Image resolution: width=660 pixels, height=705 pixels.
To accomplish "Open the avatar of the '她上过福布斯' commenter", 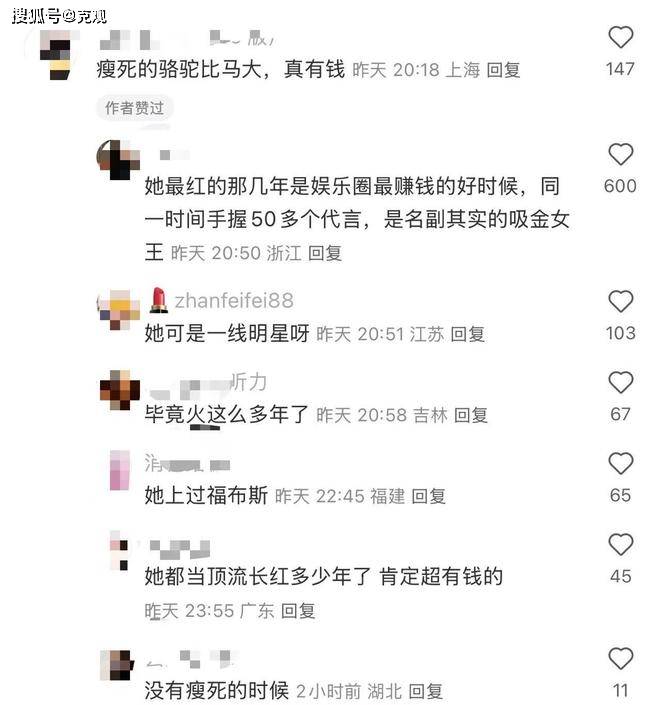I will tap(120, 470).
